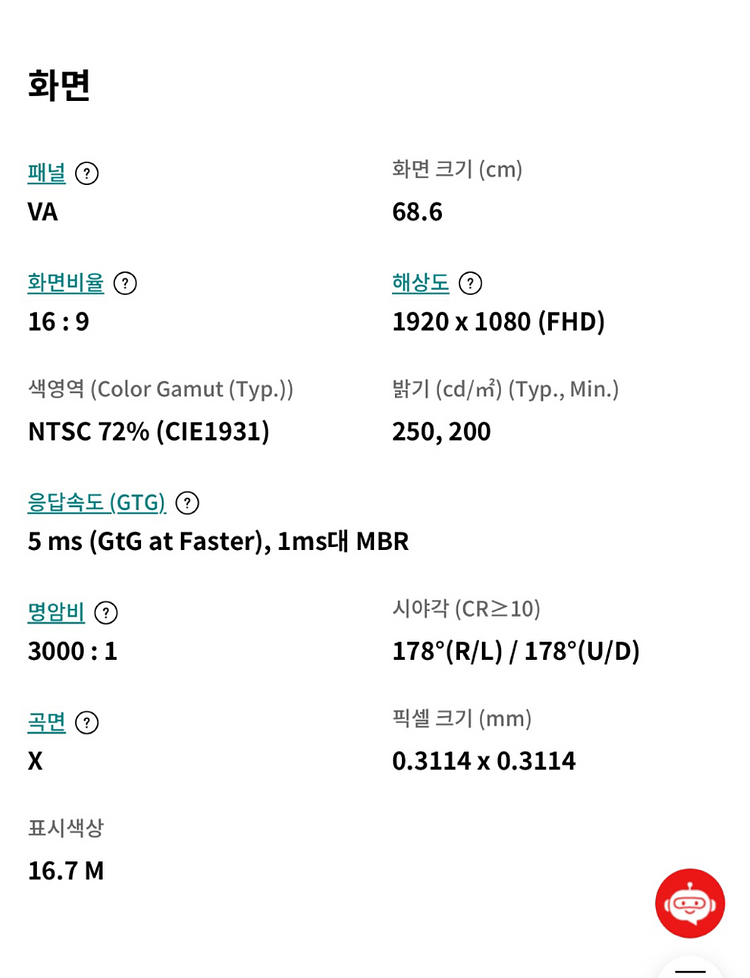Image resolution: width=750 pixels, height=978 pixels.
Task: Open the 패널 term explanation link
Action: (x=46, y=173)
